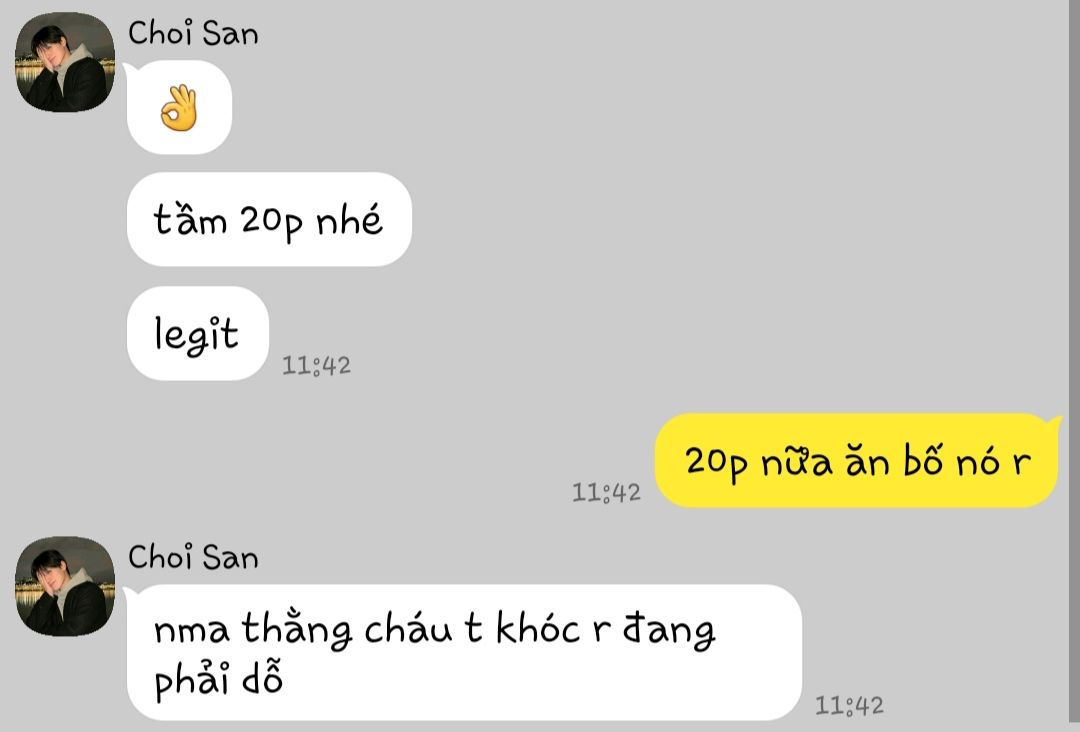Open Choi San's avatar beside 'nma thằng cháu' message
Image resolution: width=1080 pixels, height=732 pixels.
click(65, 586)
